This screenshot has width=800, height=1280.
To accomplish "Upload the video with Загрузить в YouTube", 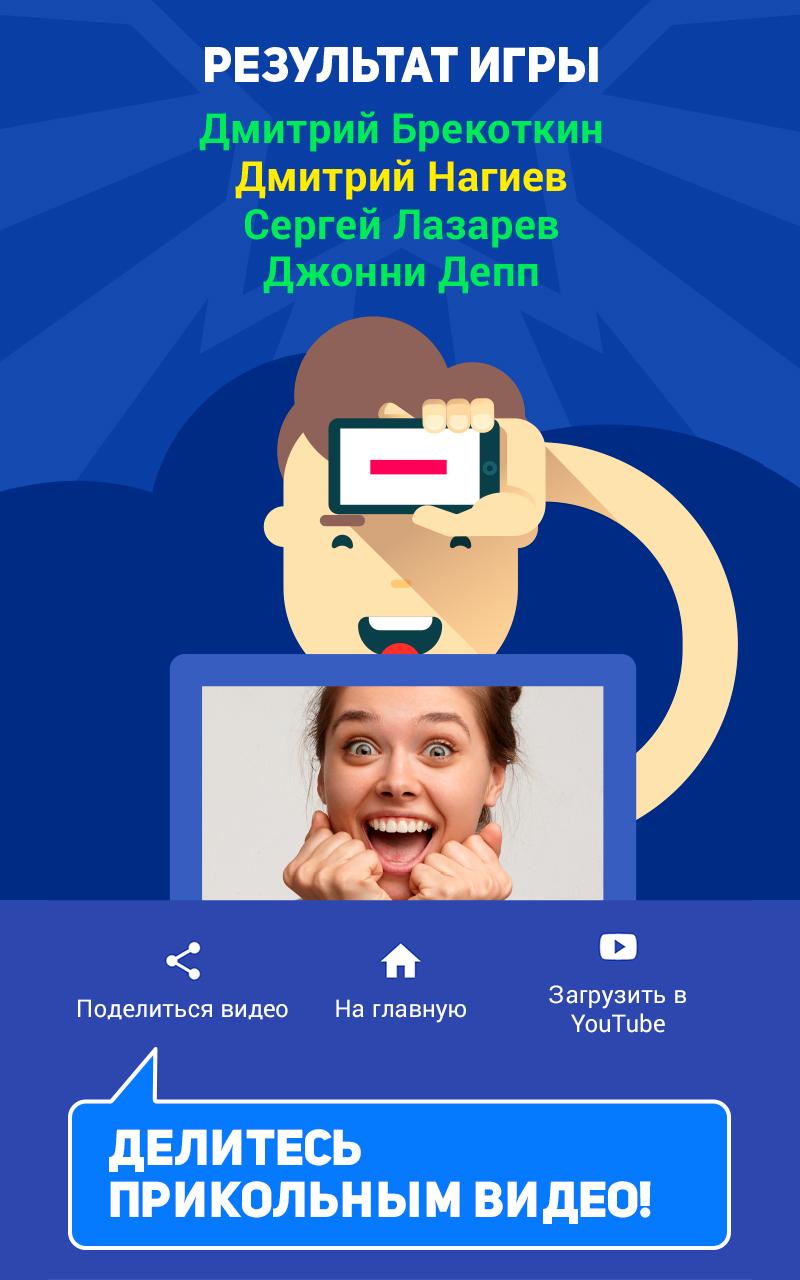I will pos(618,983).
